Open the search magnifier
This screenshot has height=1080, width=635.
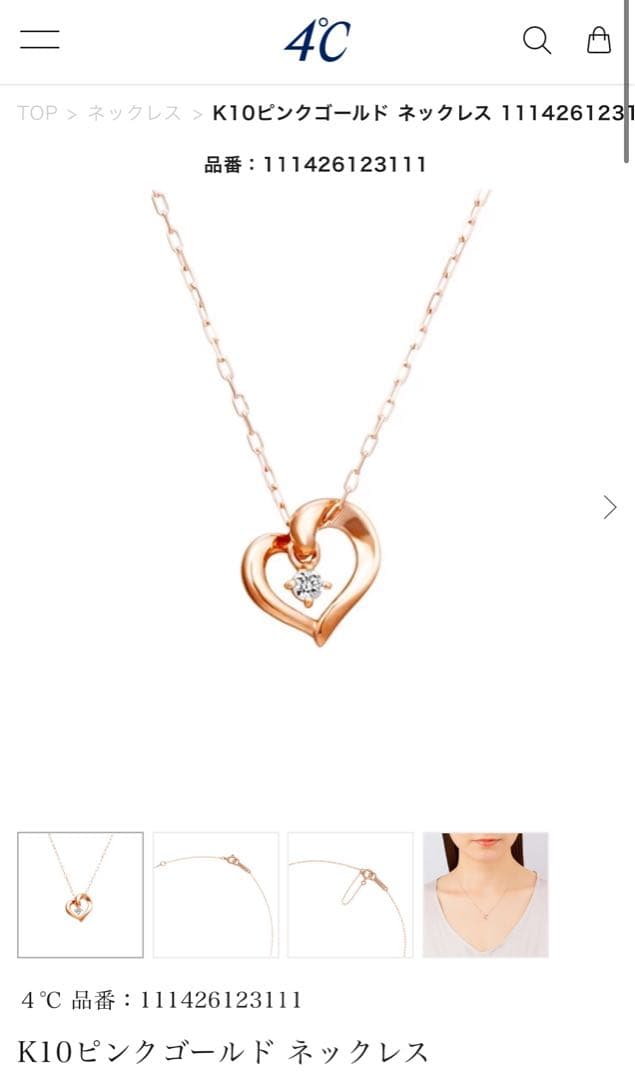tap(537, 41)
